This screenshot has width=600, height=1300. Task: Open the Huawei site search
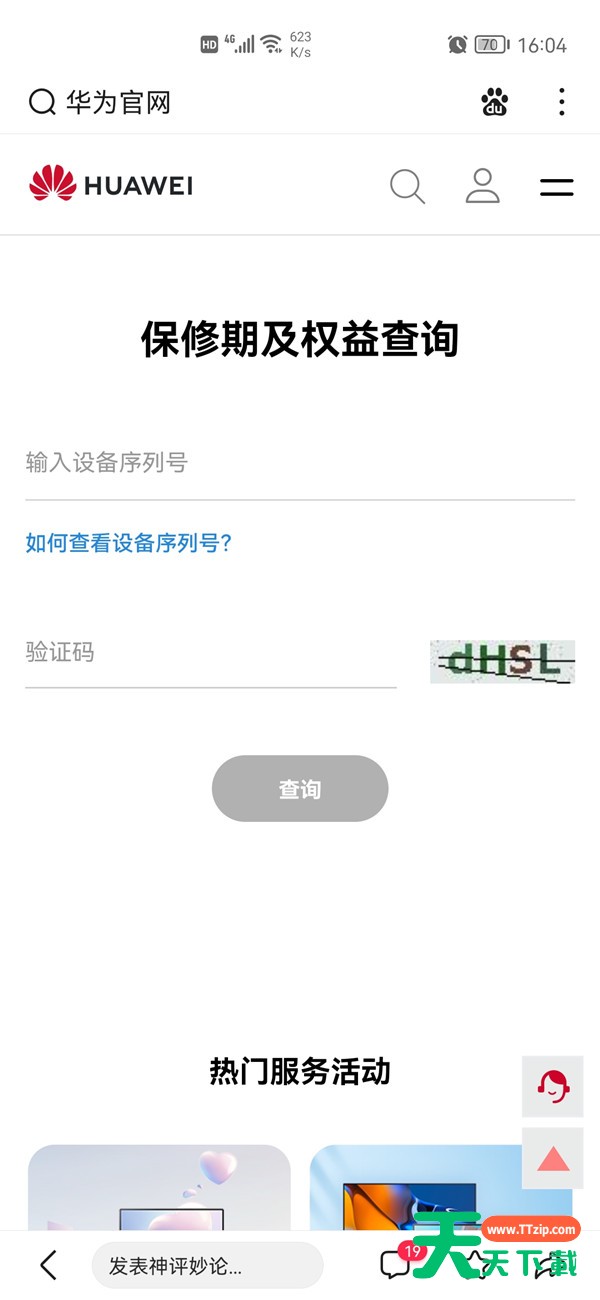click(407, 186)
